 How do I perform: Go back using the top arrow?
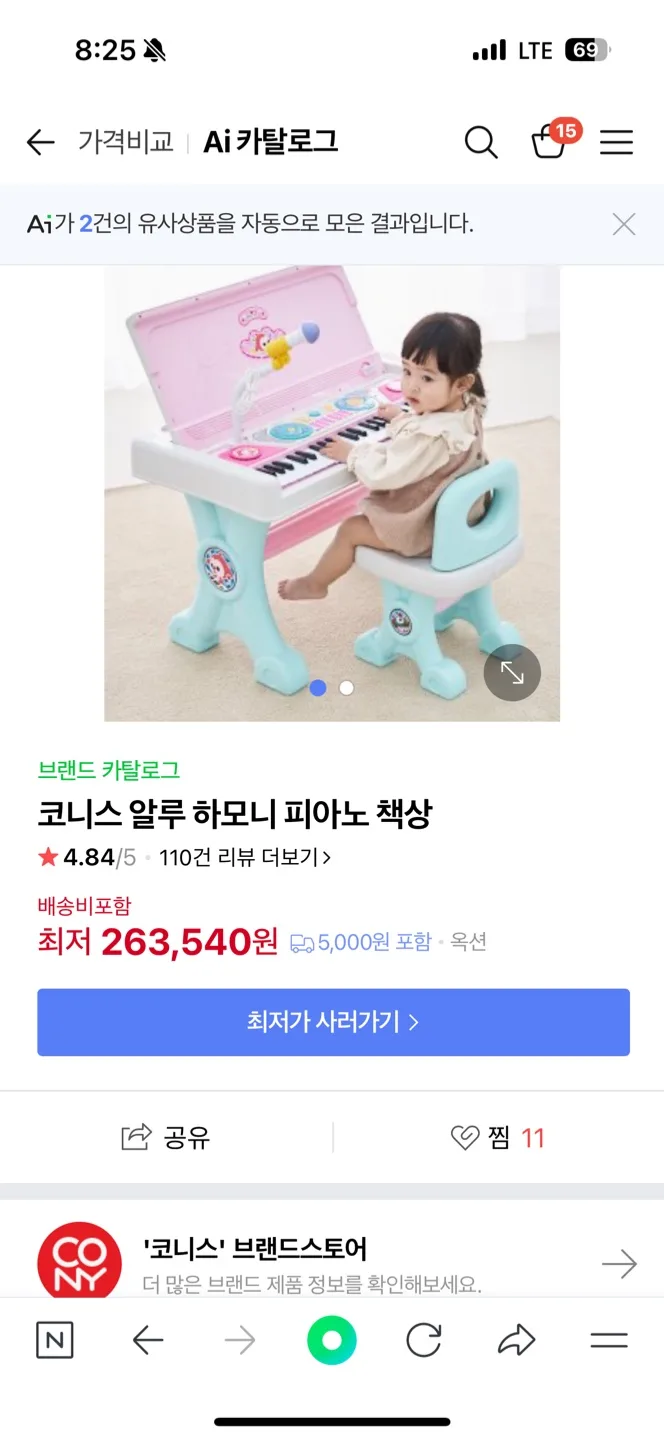click(x=40, y=143)
